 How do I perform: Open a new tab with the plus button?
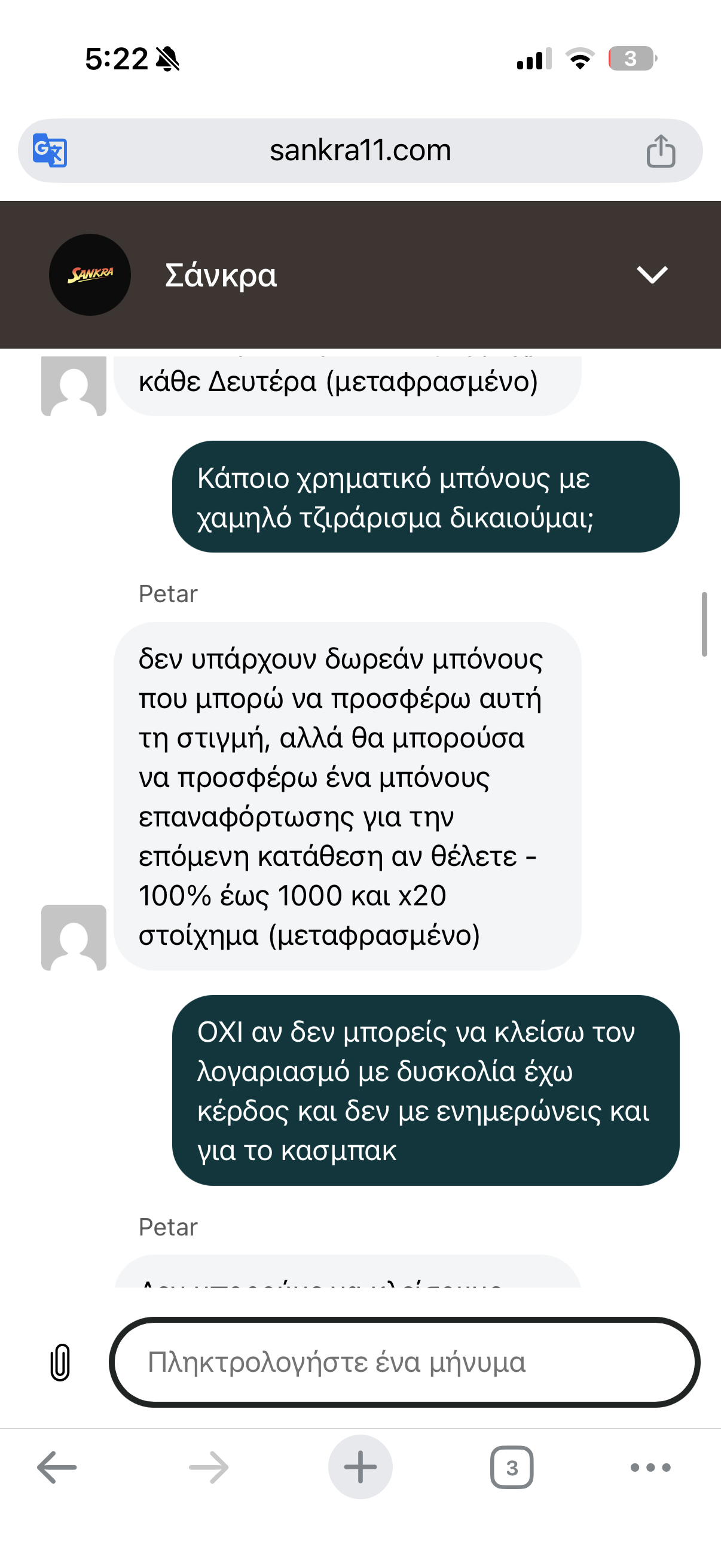tap(360, 1467)
